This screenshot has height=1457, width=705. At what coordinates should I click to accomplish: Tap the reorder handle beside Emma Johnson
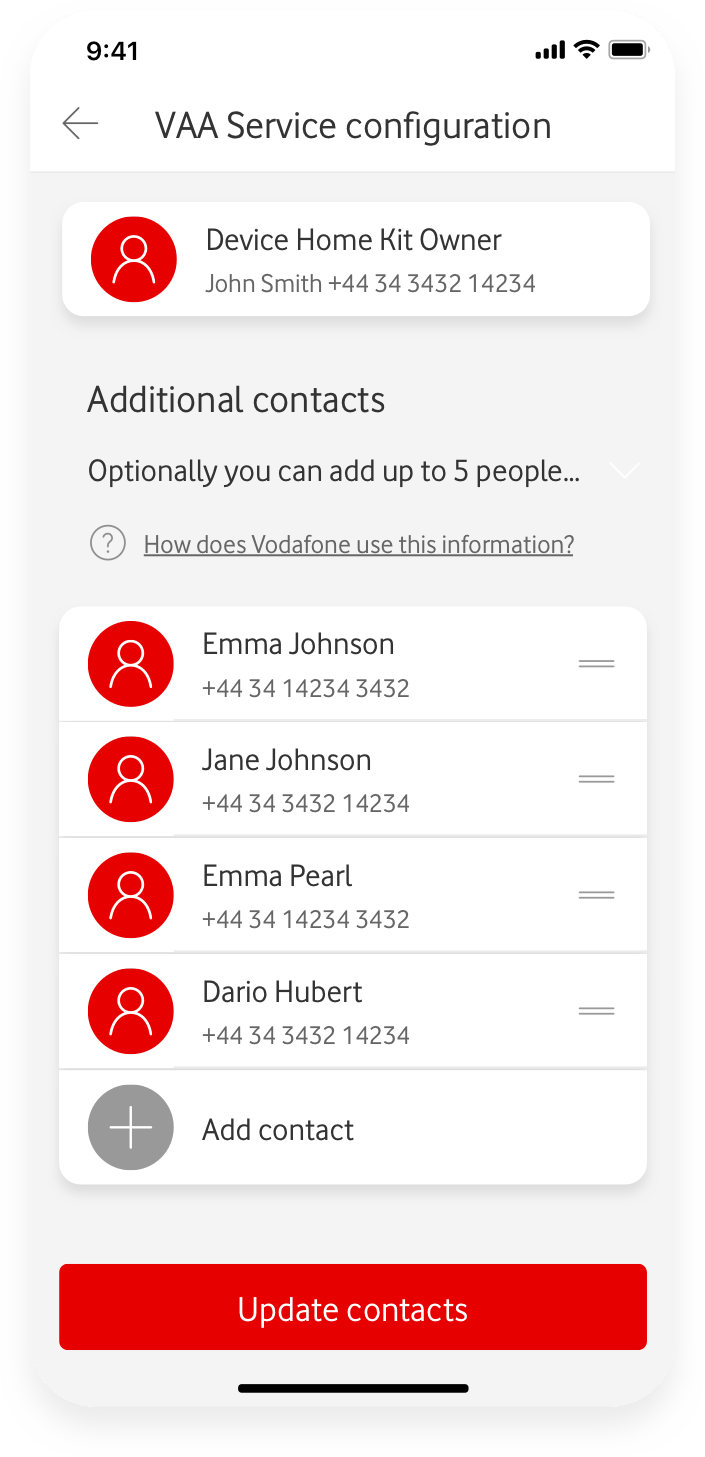[x=596, y=664]
